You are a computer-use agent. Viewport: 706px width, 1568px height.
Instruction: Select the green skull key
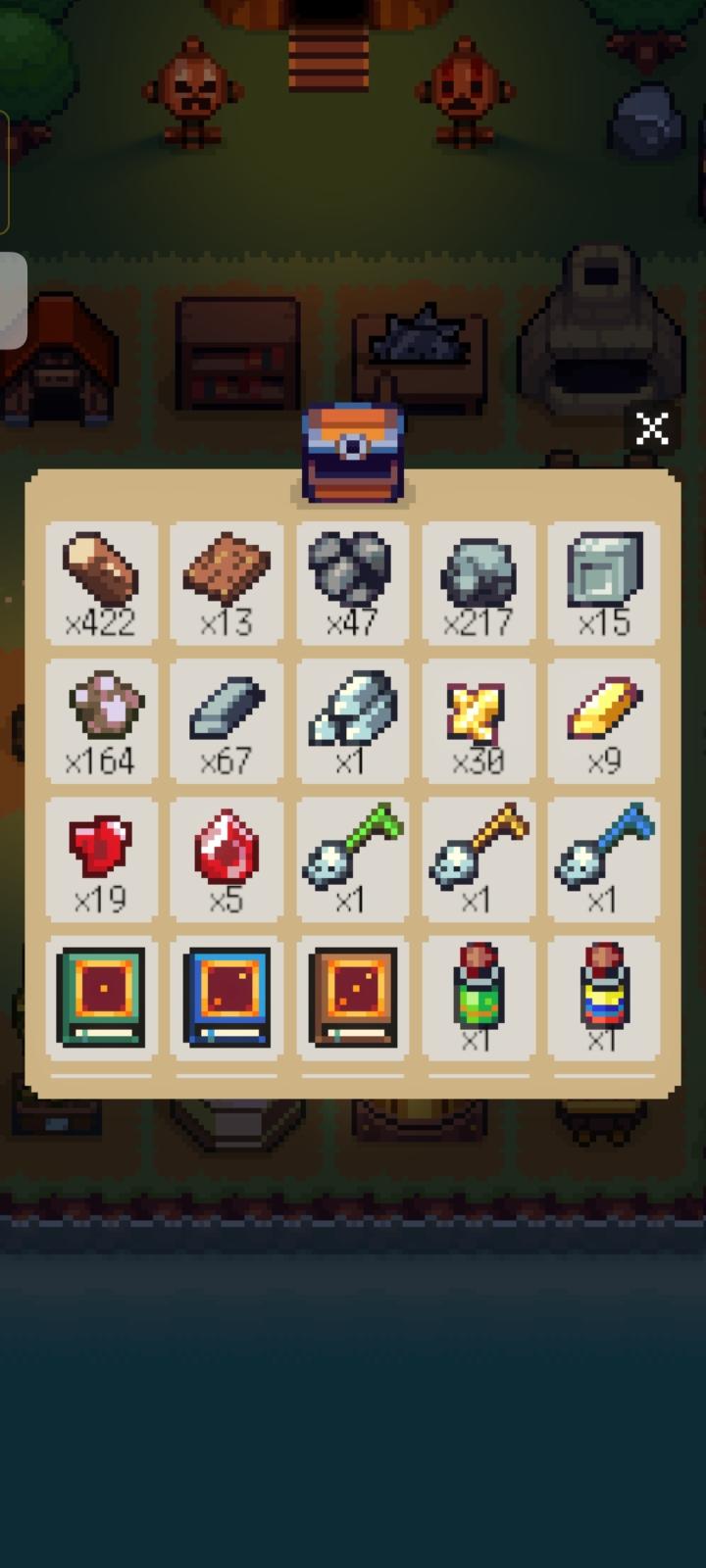[x=352, y=859]
